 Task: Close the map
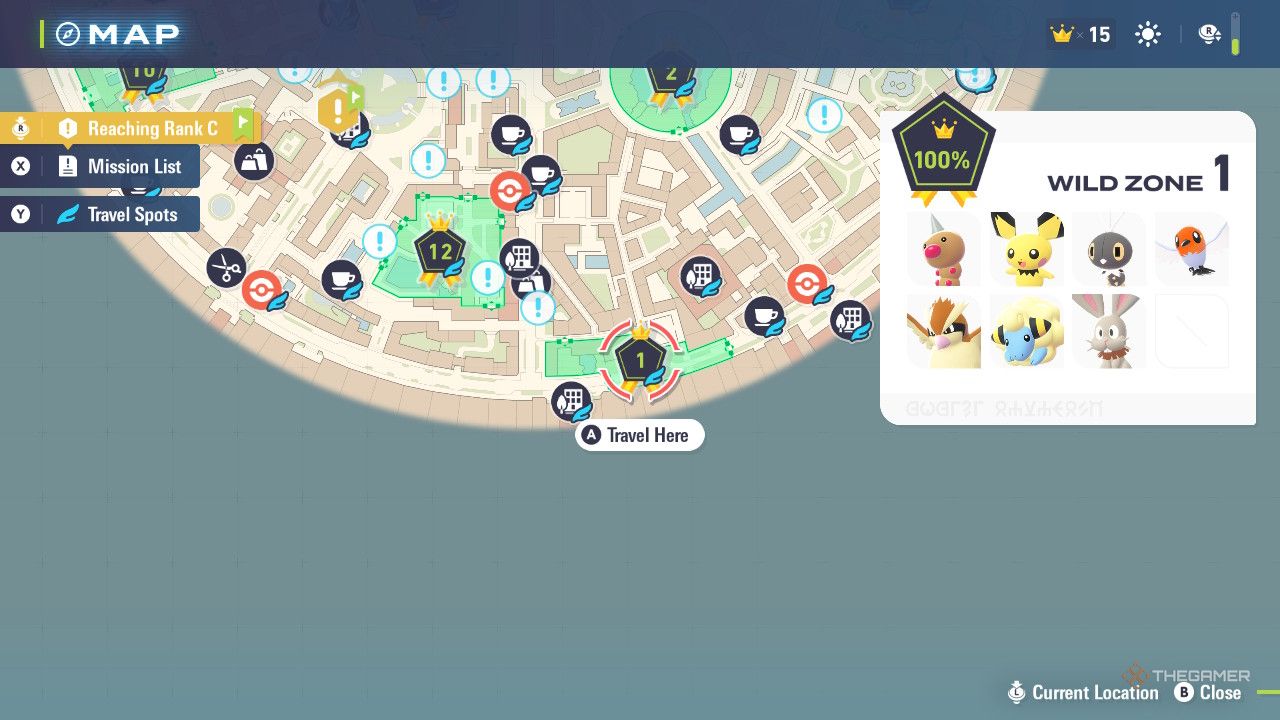point(1208,692)
